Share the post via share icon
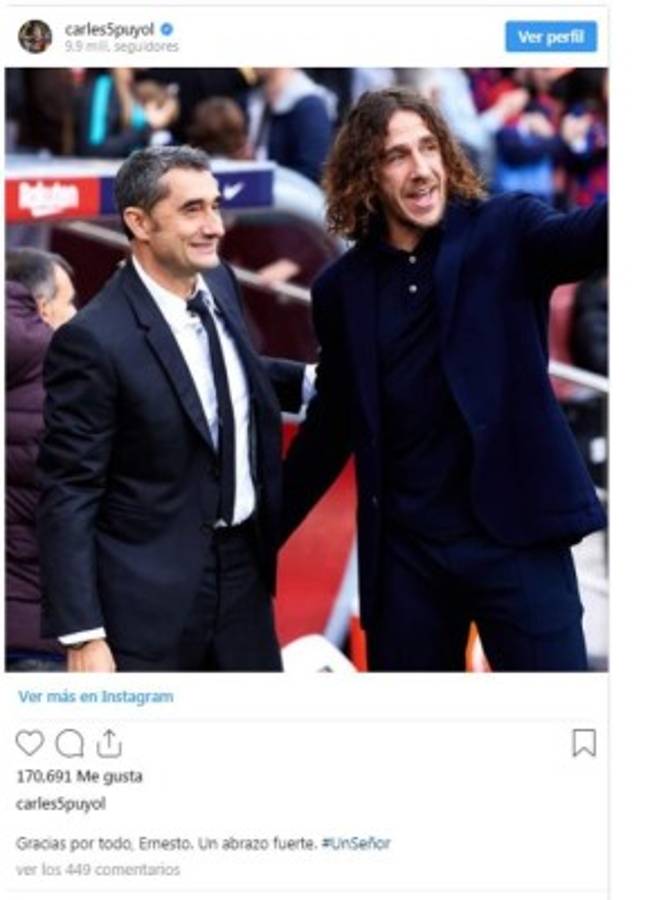The height and width of the screenshot is (900, 668). click(x=108, y=743)
